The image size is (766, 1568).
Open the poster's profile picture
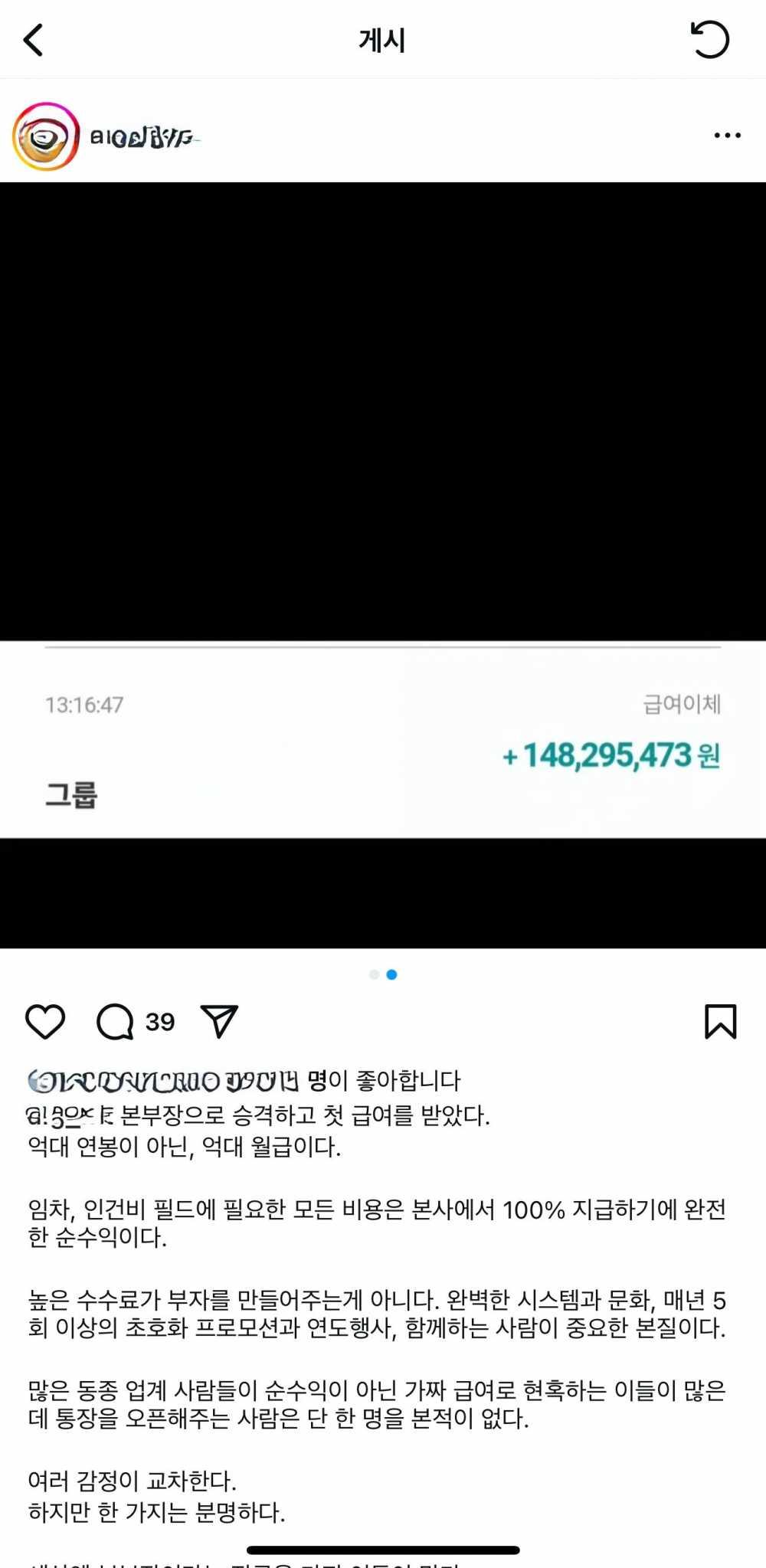click(x=46, y=137)
